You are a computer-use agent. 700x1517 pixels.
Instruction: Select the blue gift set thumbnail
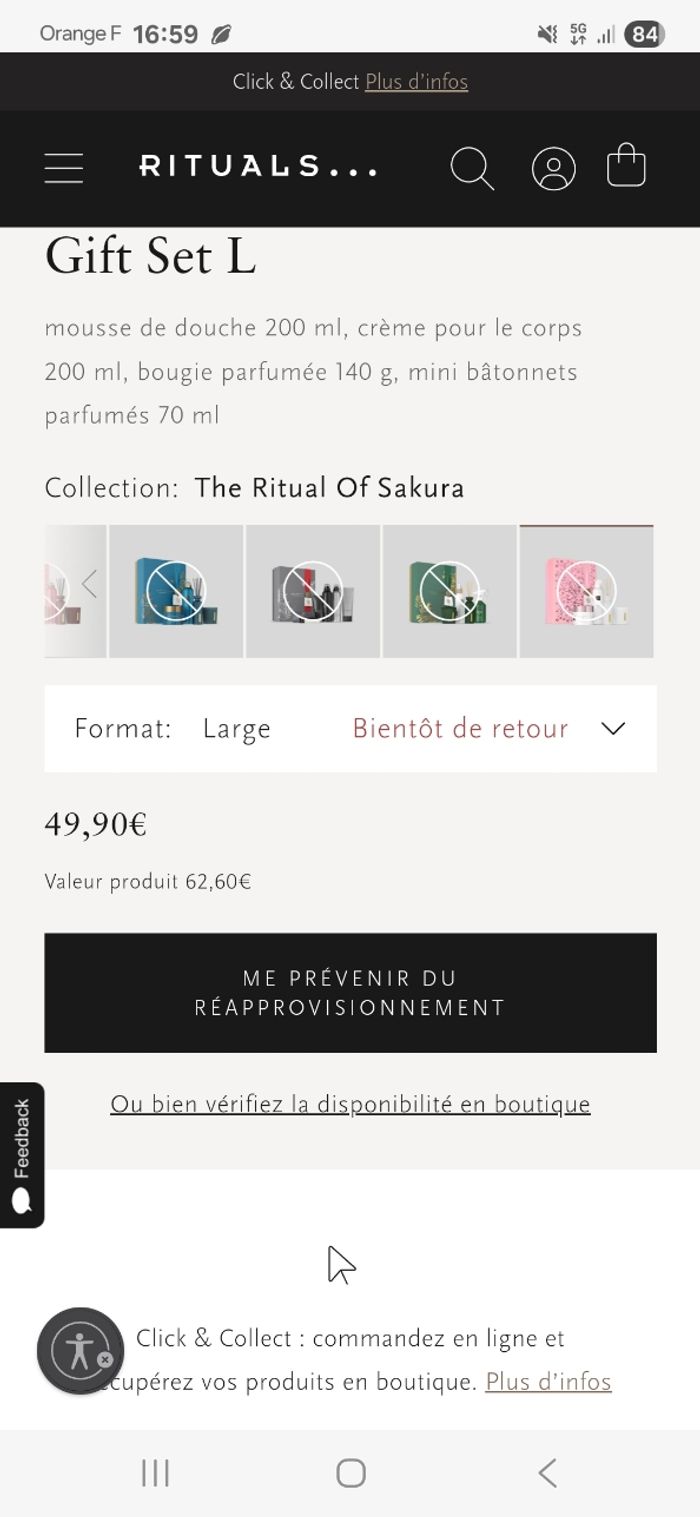click(x=176, y=591)
